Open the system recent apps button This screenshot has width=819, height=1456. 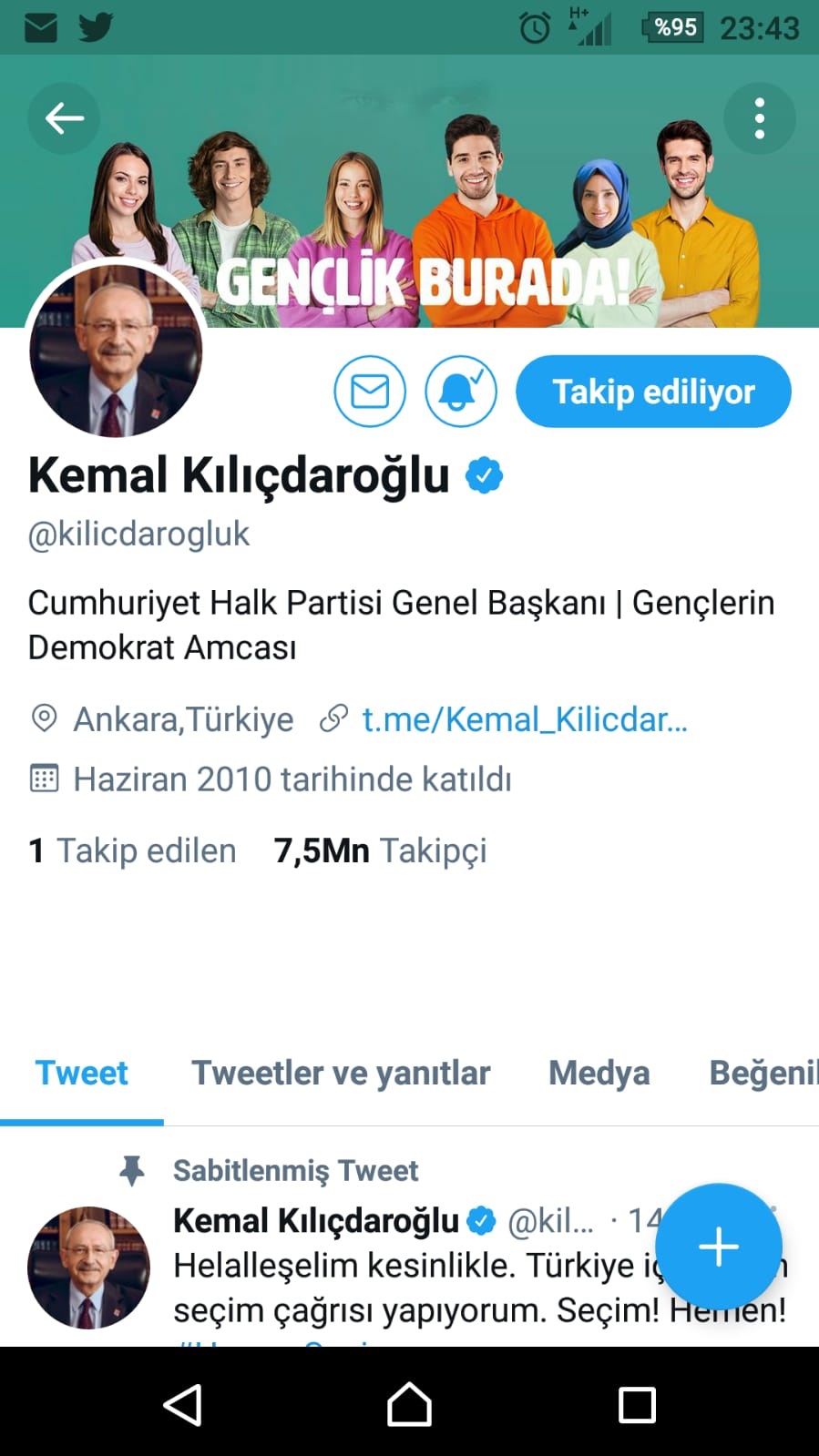(637, 1404)
